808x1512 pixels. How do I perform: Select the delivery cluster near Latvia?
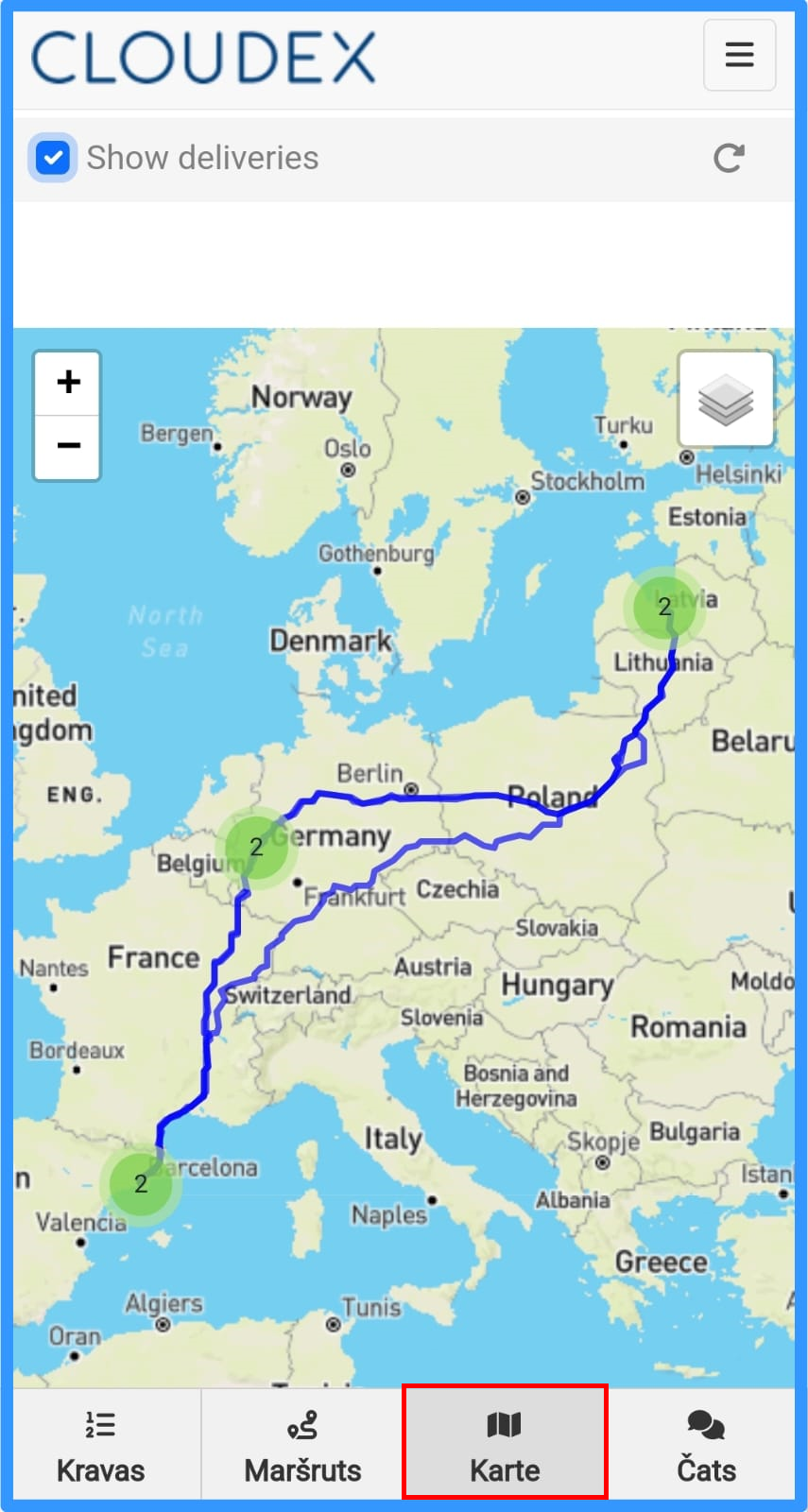(x=664, y=606)
